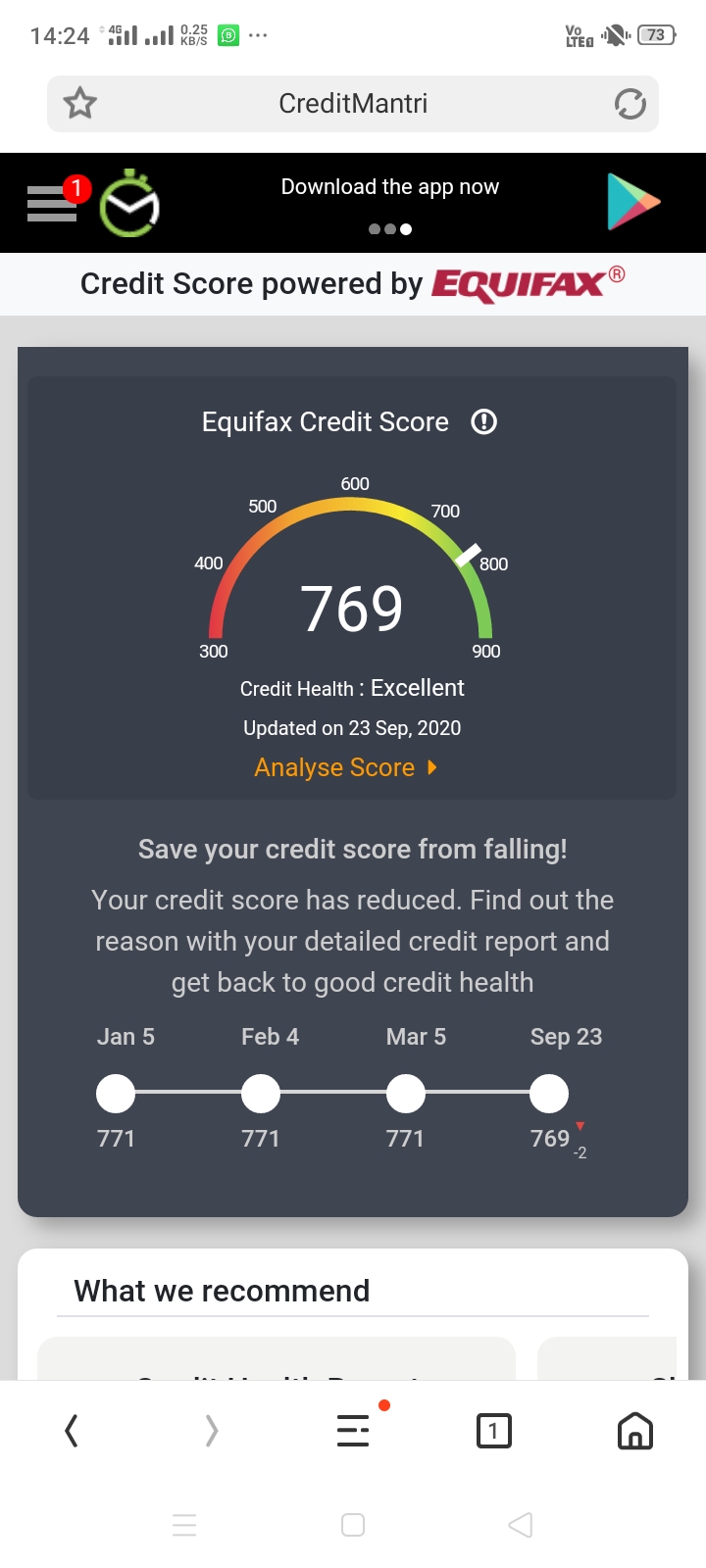The image size is (706, 1568).
Task: Open the Equifax Credit Score info icon
Action: 484,421
